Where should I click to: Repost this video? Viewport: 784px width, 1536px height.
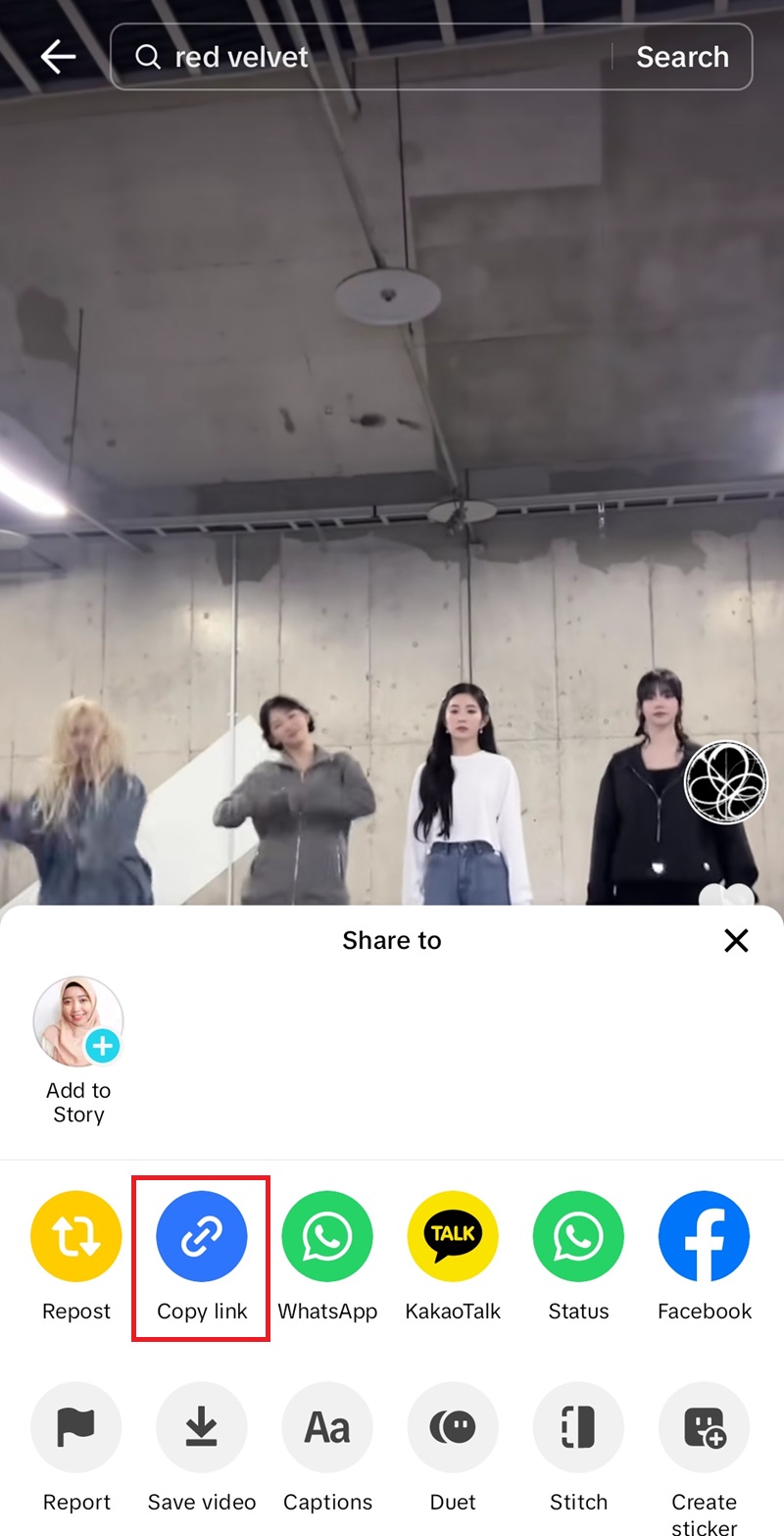tap(76, 1237)
